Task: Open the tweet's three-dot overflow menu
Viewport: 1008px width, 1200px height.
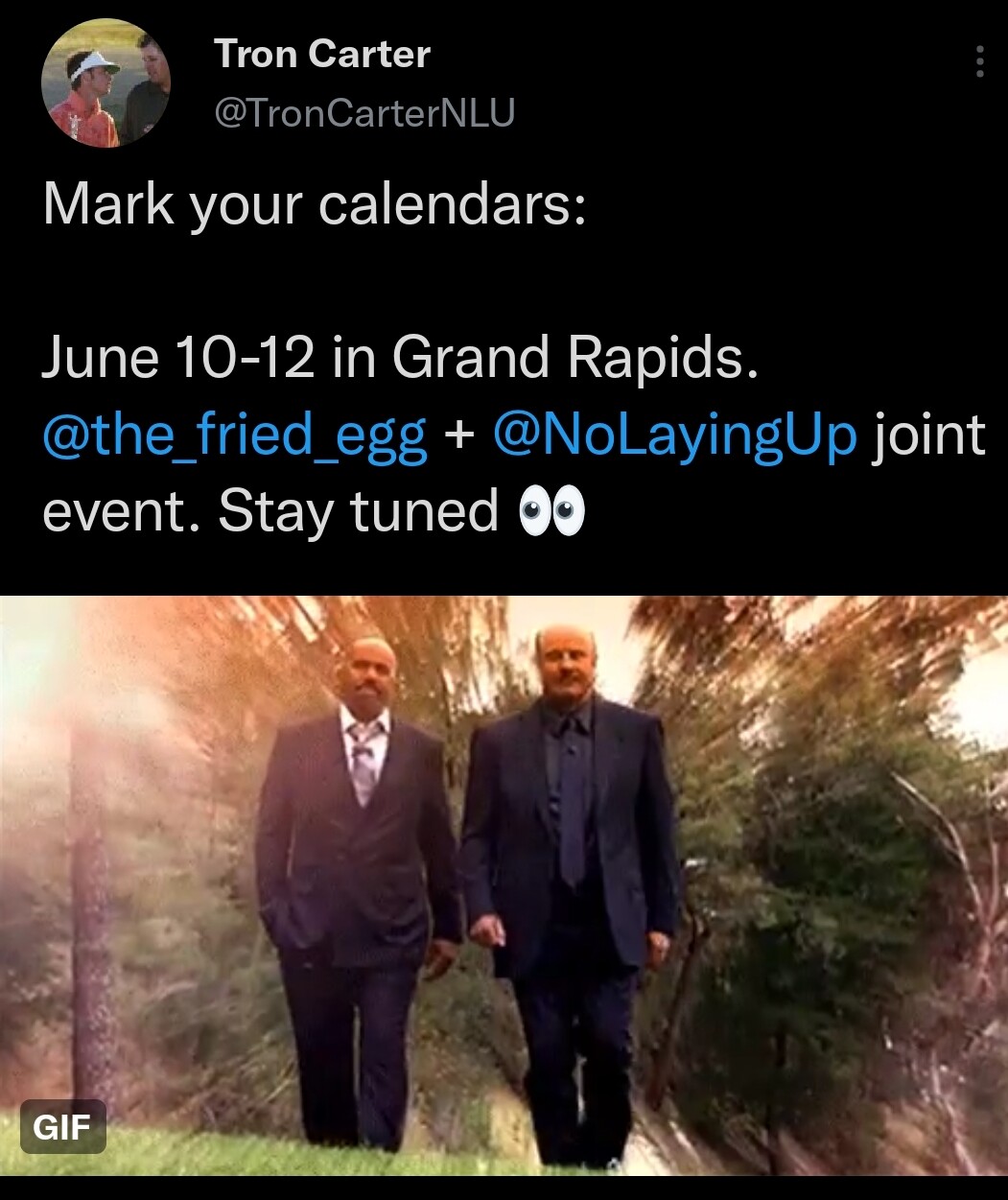Action: coord(978,62)
